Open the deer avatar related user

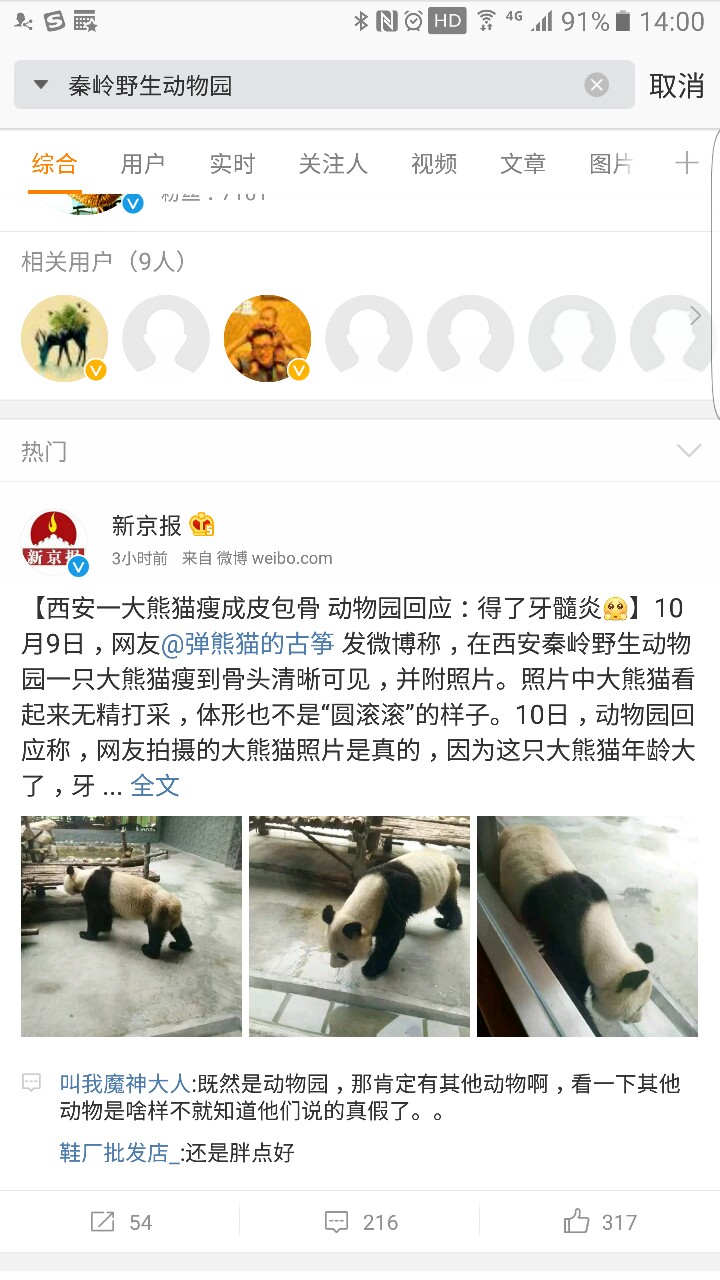point(64,338)
